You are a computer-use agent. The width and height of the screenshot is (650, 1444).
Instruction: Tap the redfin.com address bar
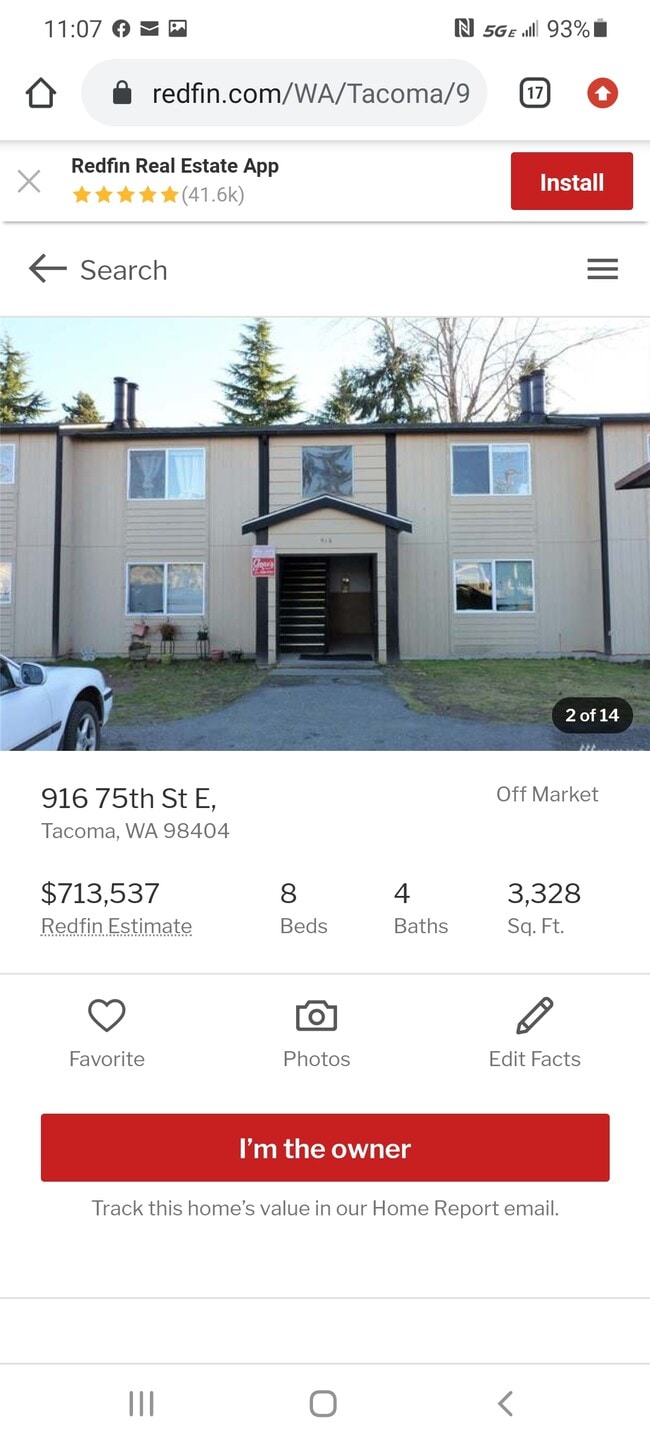point(285,93)
